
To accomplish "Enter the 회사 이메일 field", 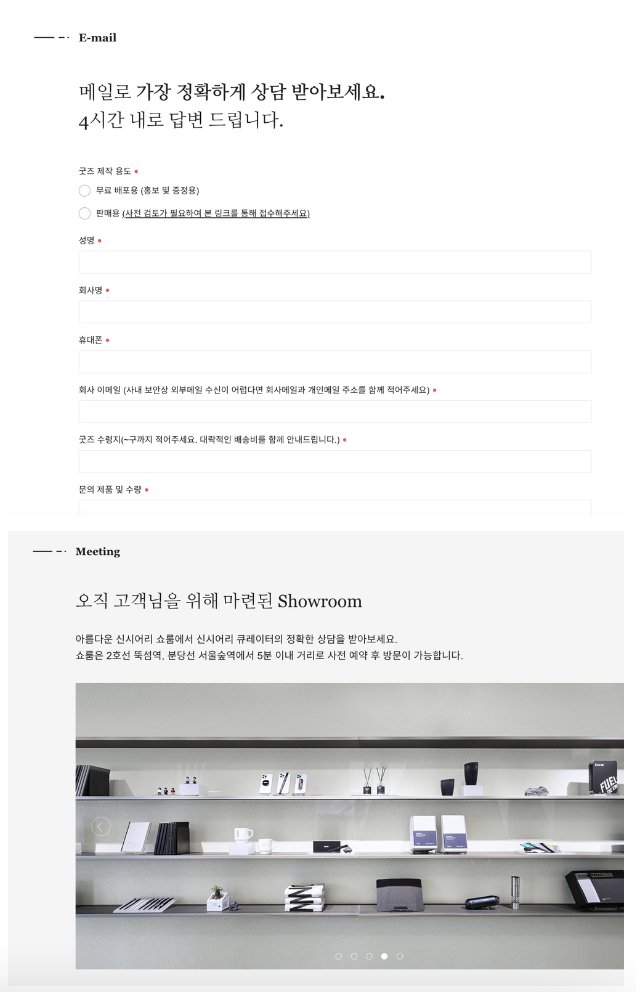I will pos(335,411).
